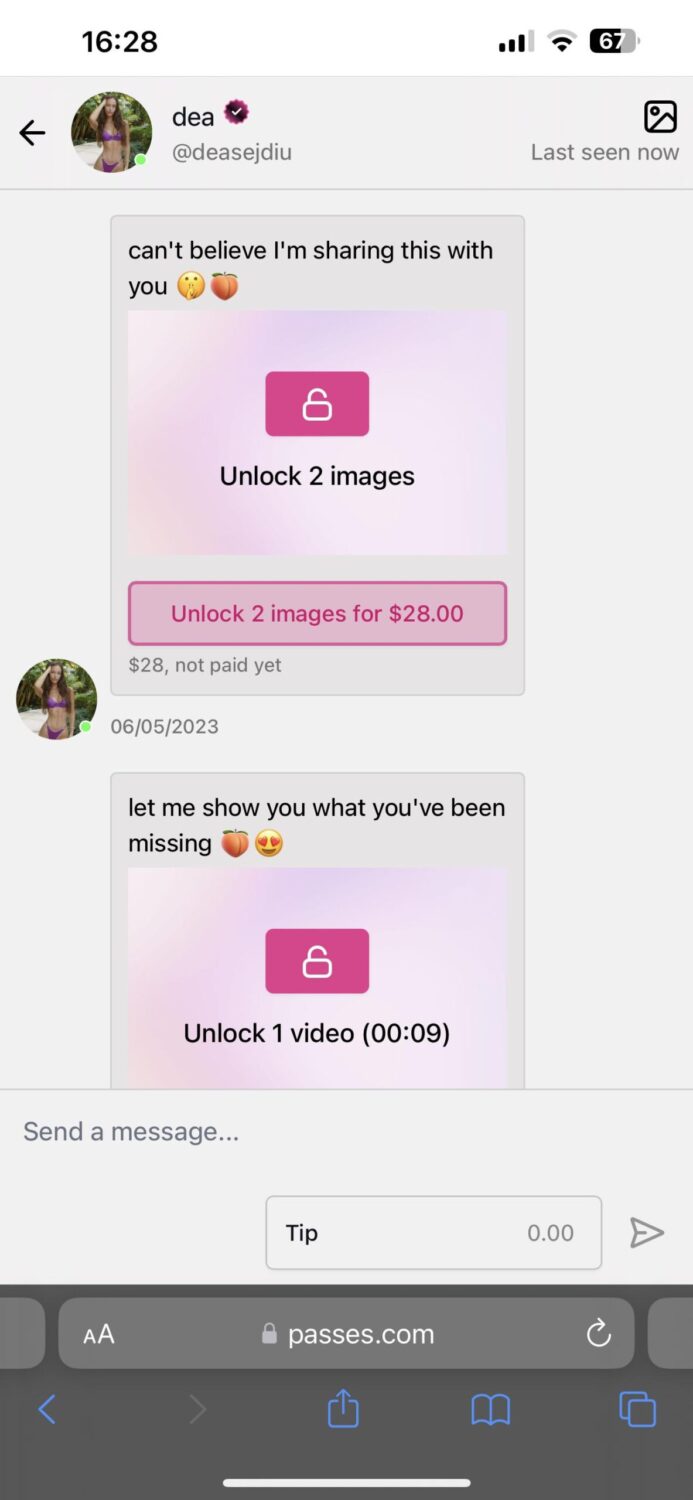Enter an amount in the Tip field
This screenshot has height=1500, width=693.
(433, 1233)
